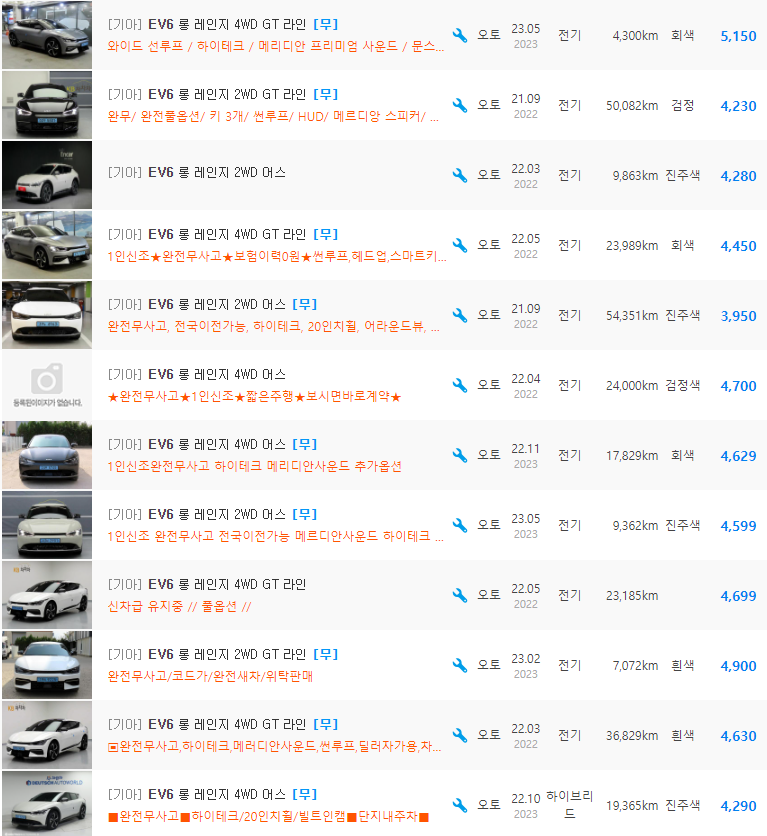
Task: Select inspection icon for the 24,000km no-photo listing
Action: point(459,385)
